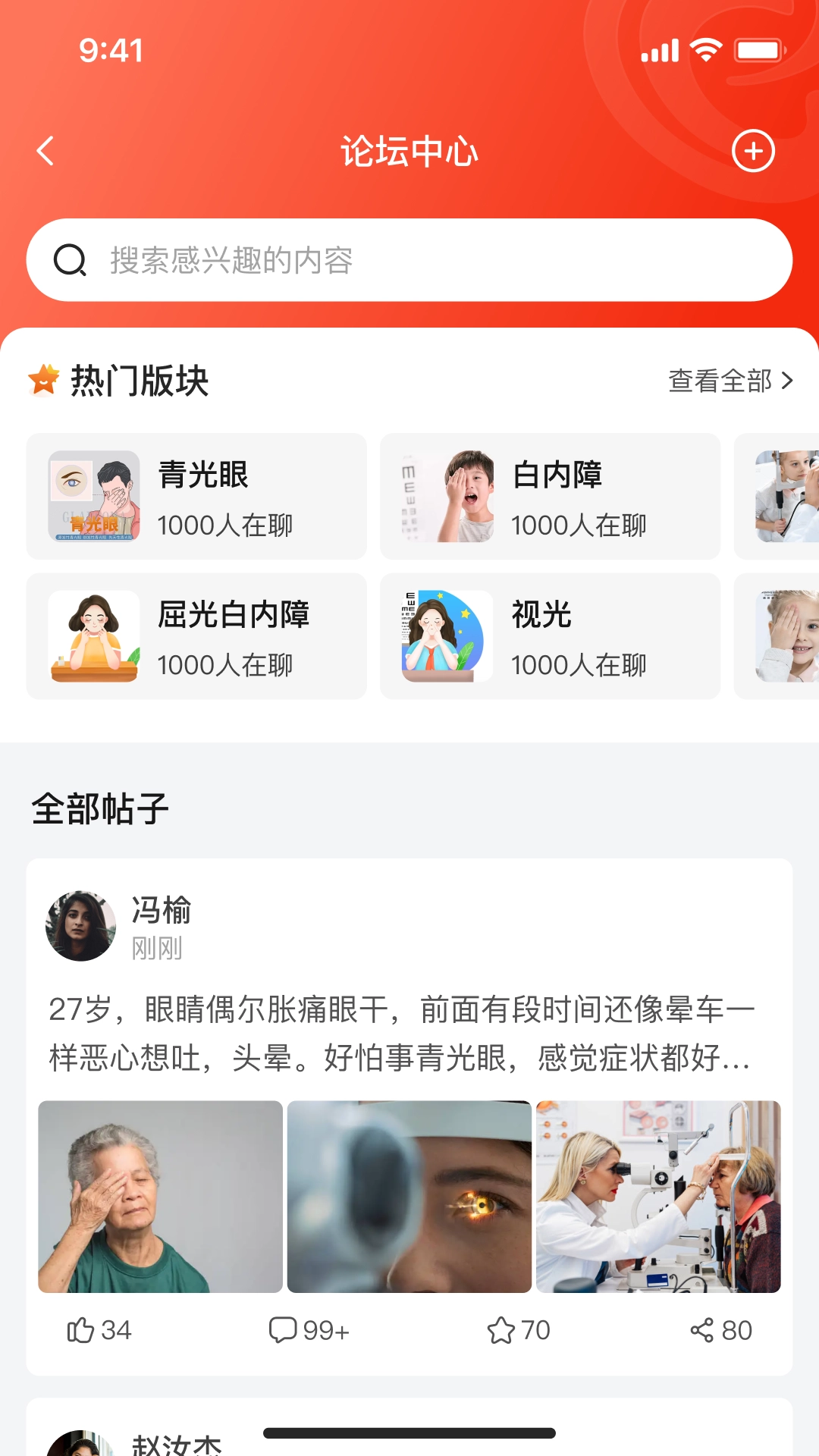819x1456 pixels.
Task: Tap the search box 搜索感兴趣的内容
Action: tap(409, 260)
